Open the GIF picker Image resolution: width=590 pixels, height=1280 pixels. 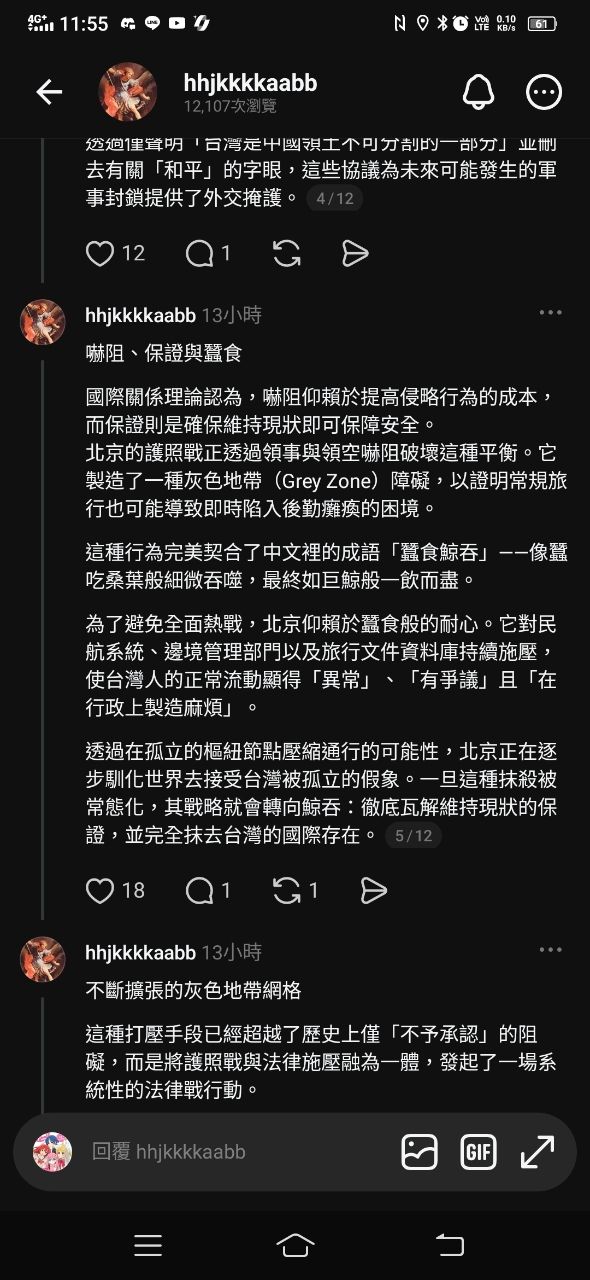(479, 1152)
